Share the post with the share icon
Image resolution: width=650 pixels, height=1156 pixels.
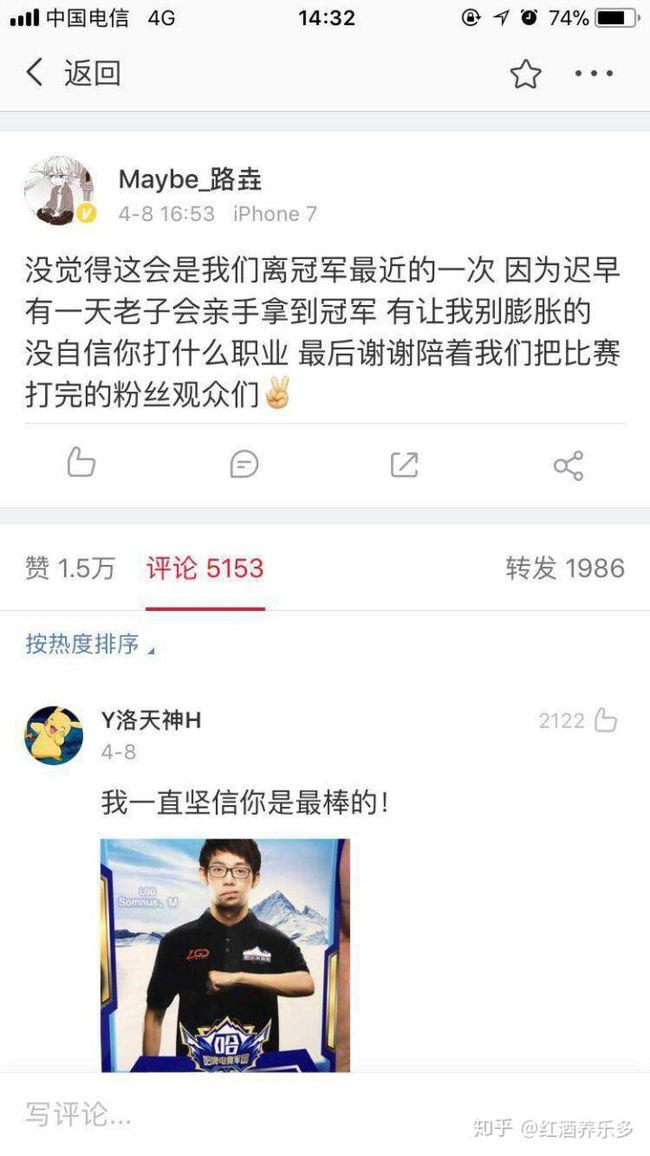coord(568,465)
